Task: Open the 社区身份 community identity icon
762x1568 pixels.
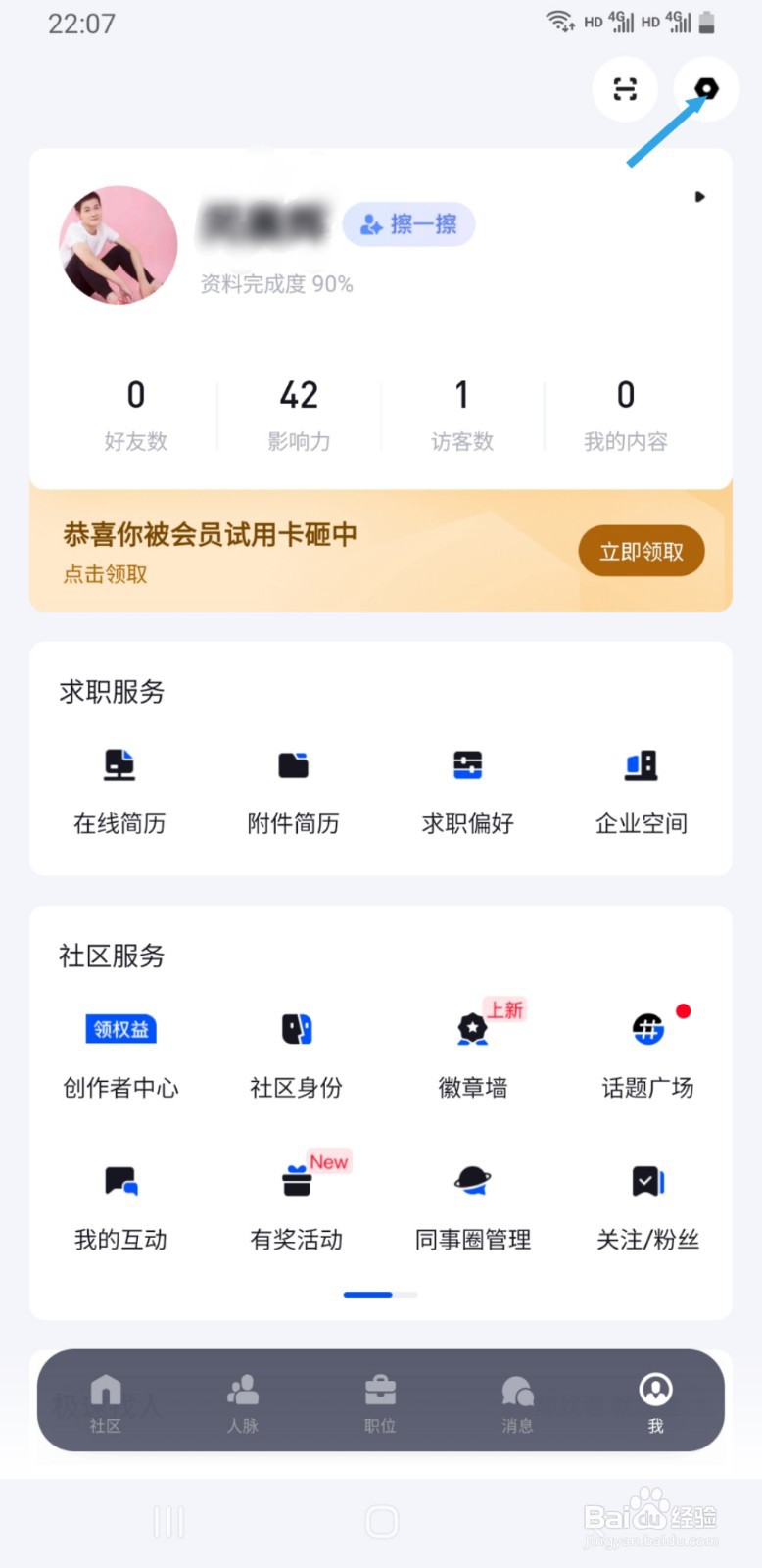Action: 296,1053
